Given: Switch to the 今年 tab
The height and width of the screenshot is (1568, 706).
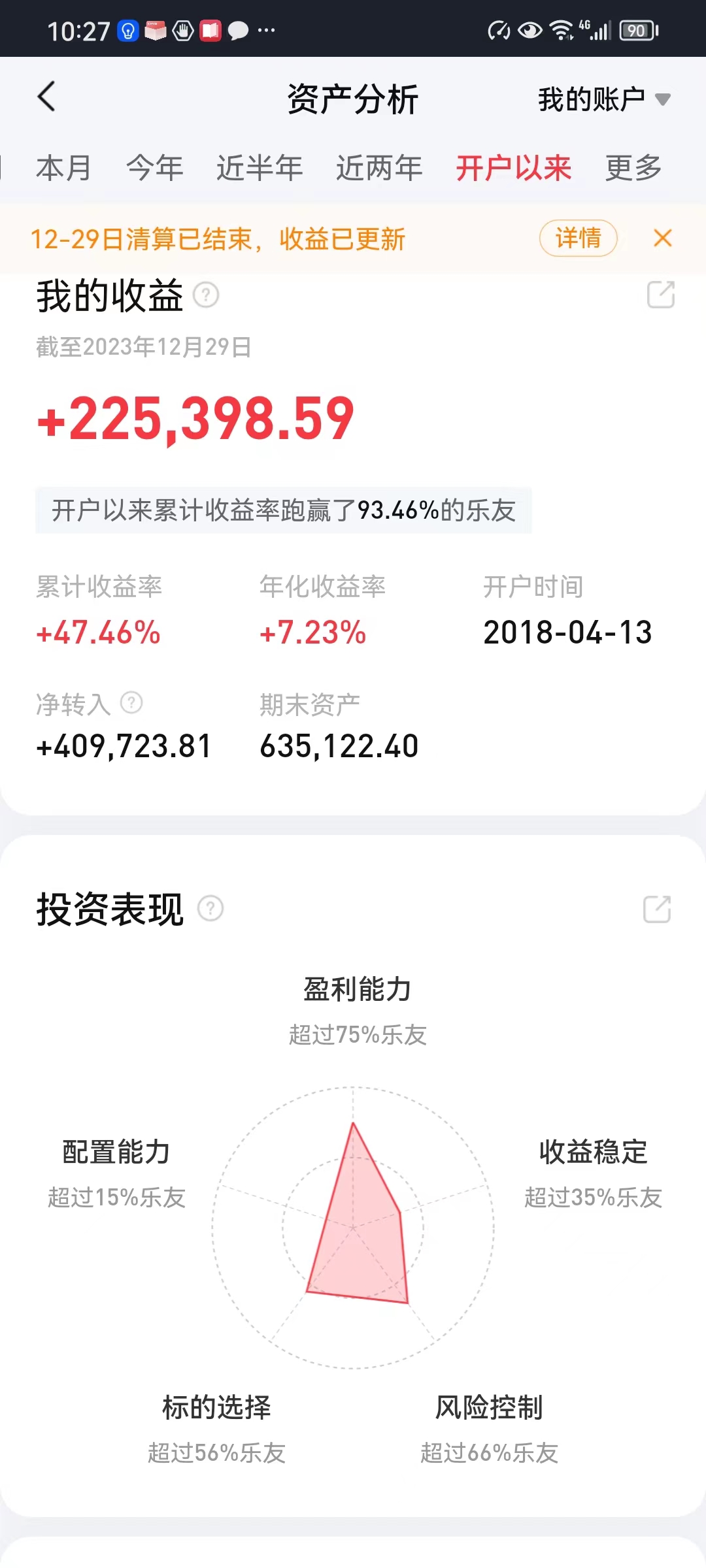Looking at the screenshot, I should point(154,168).
